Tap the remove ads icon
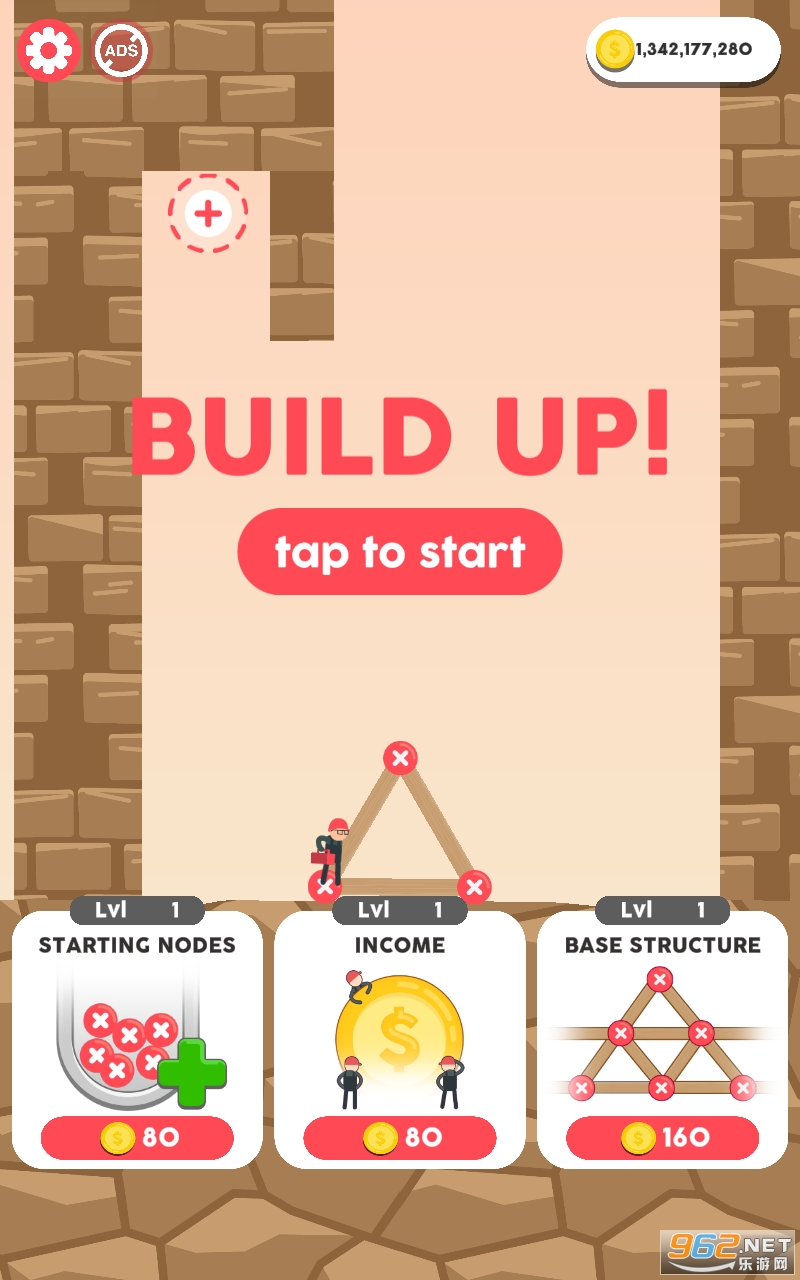The image size is (800, 1280). point(121,50)
